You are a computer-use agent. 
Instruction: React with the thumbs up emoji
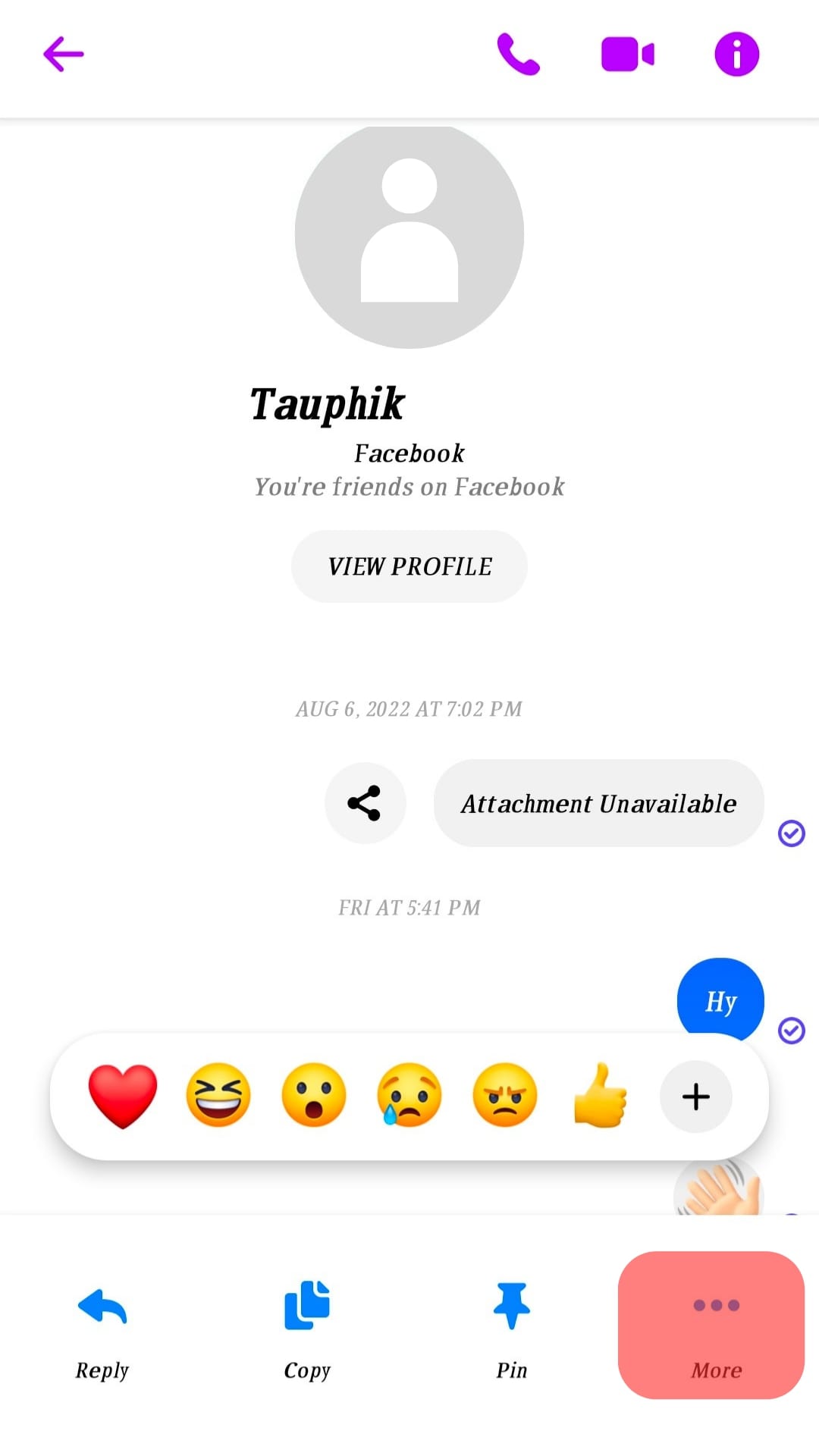[x=601, y=1096]
